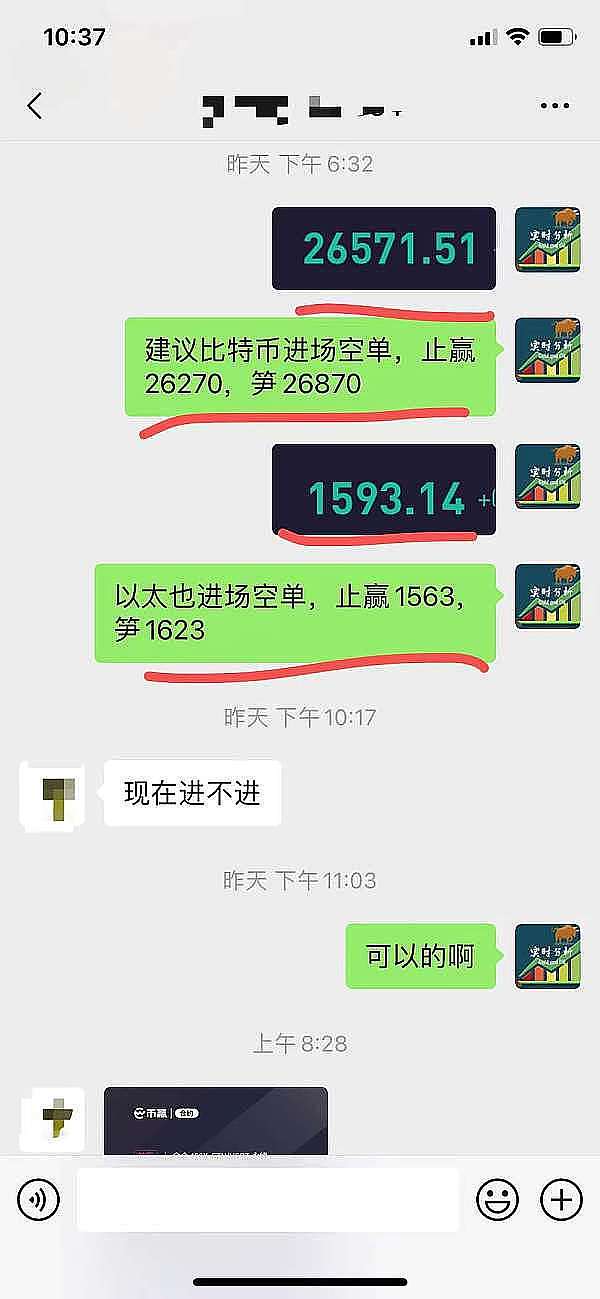The image size is (600, 1299).
Task: Go back to the chat list
Action: 35,106
